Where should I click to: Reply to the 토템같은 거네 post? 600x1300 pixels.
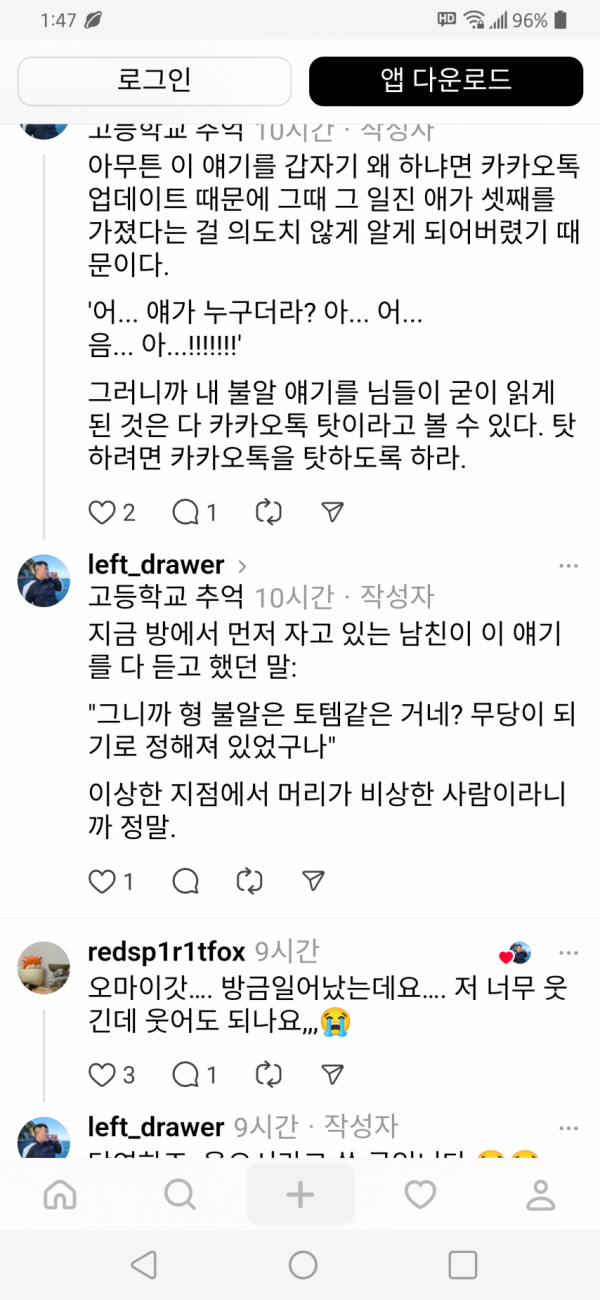pyautogui.click(x=186, y=881)
